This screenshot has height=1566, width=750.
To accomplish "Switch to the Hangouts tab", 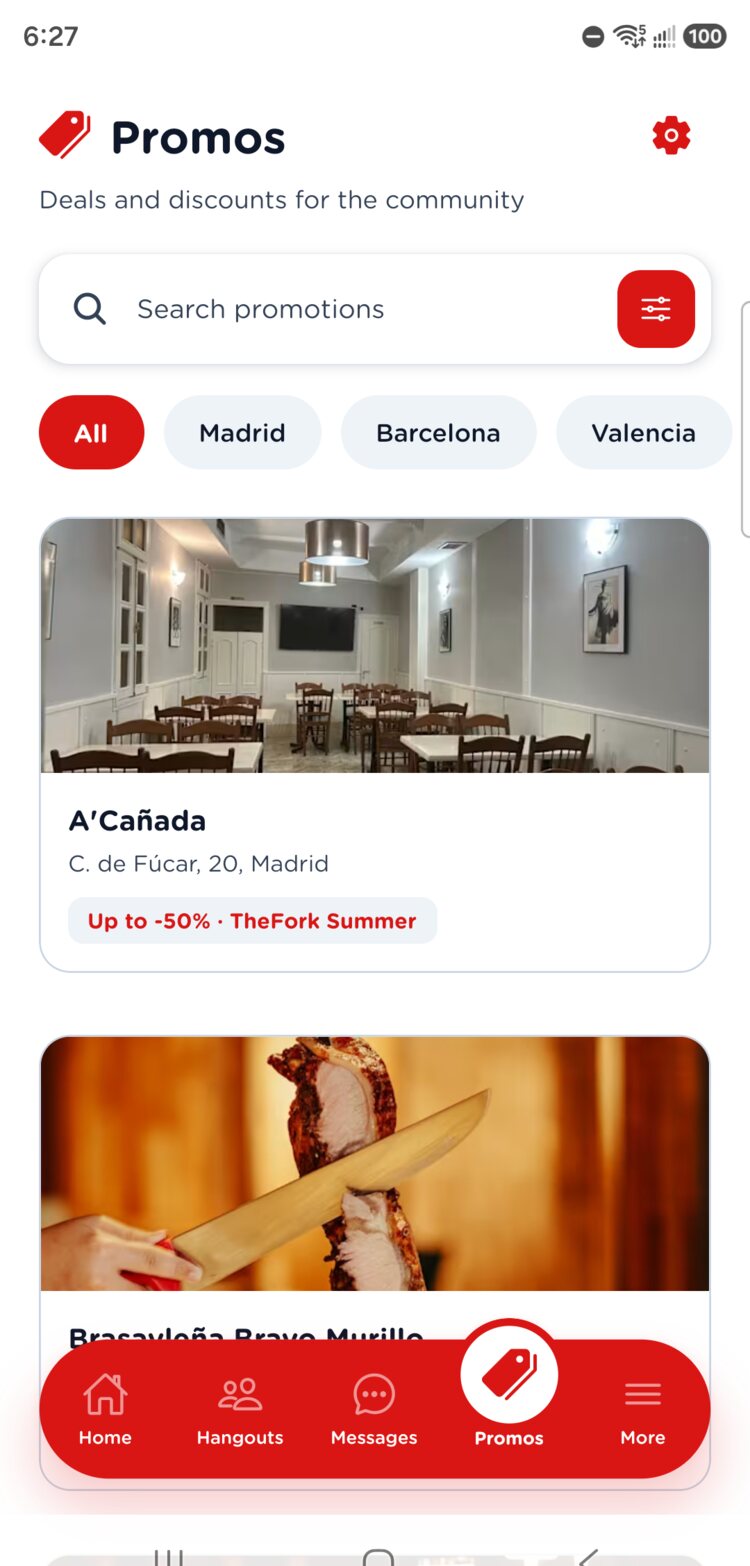I will pos(240,1409).
